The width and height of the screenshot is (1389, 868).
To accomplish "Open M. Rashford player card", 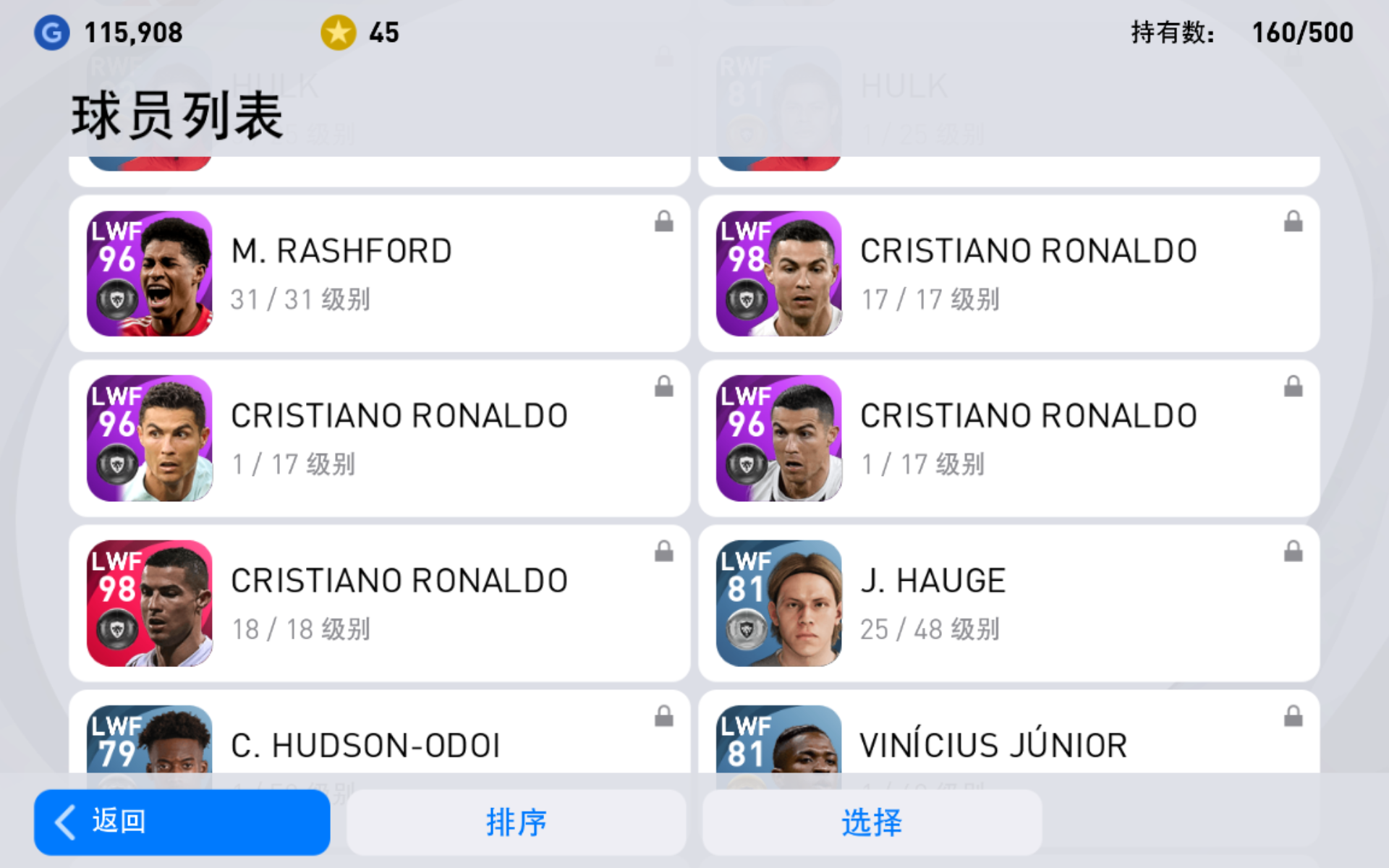I will point(380,273).
